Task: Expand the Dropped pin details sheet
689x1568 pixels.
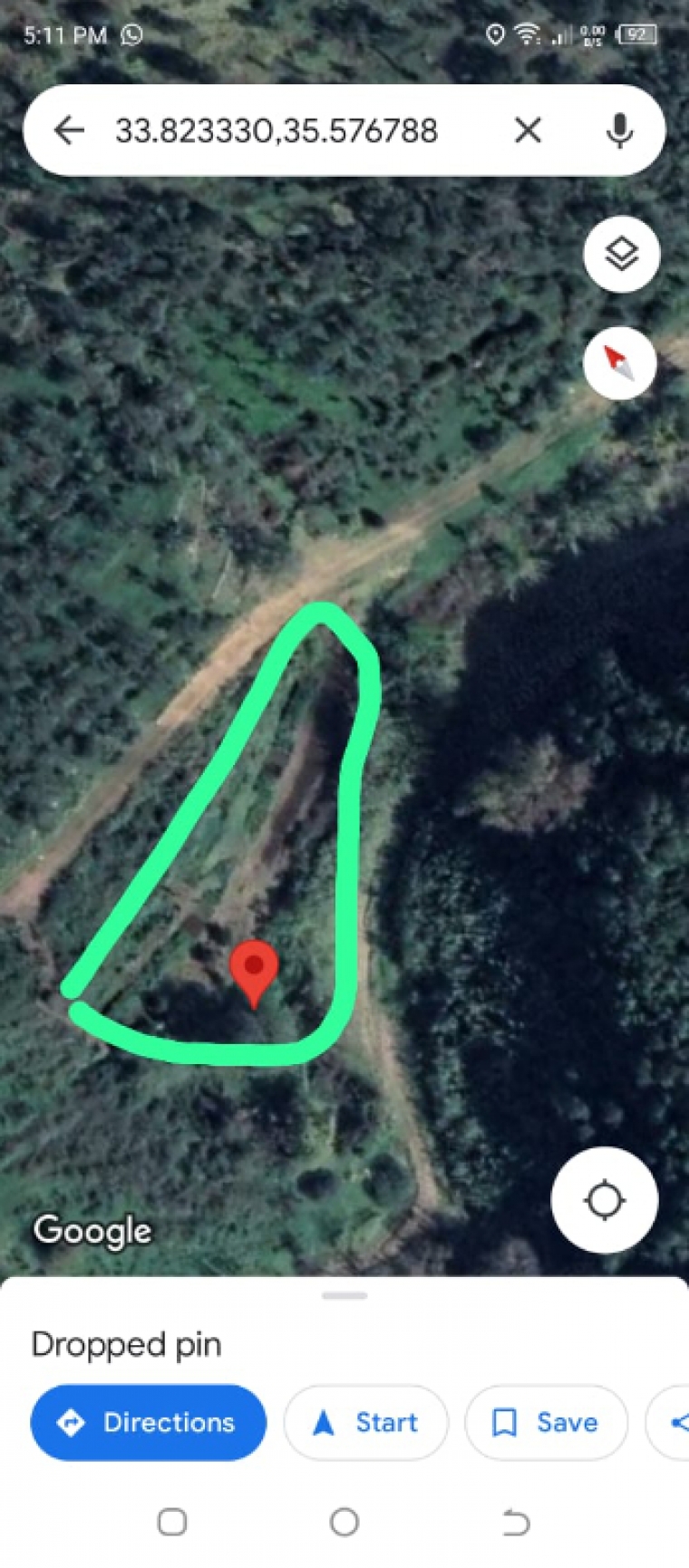Action: [x=344, y=1296]
